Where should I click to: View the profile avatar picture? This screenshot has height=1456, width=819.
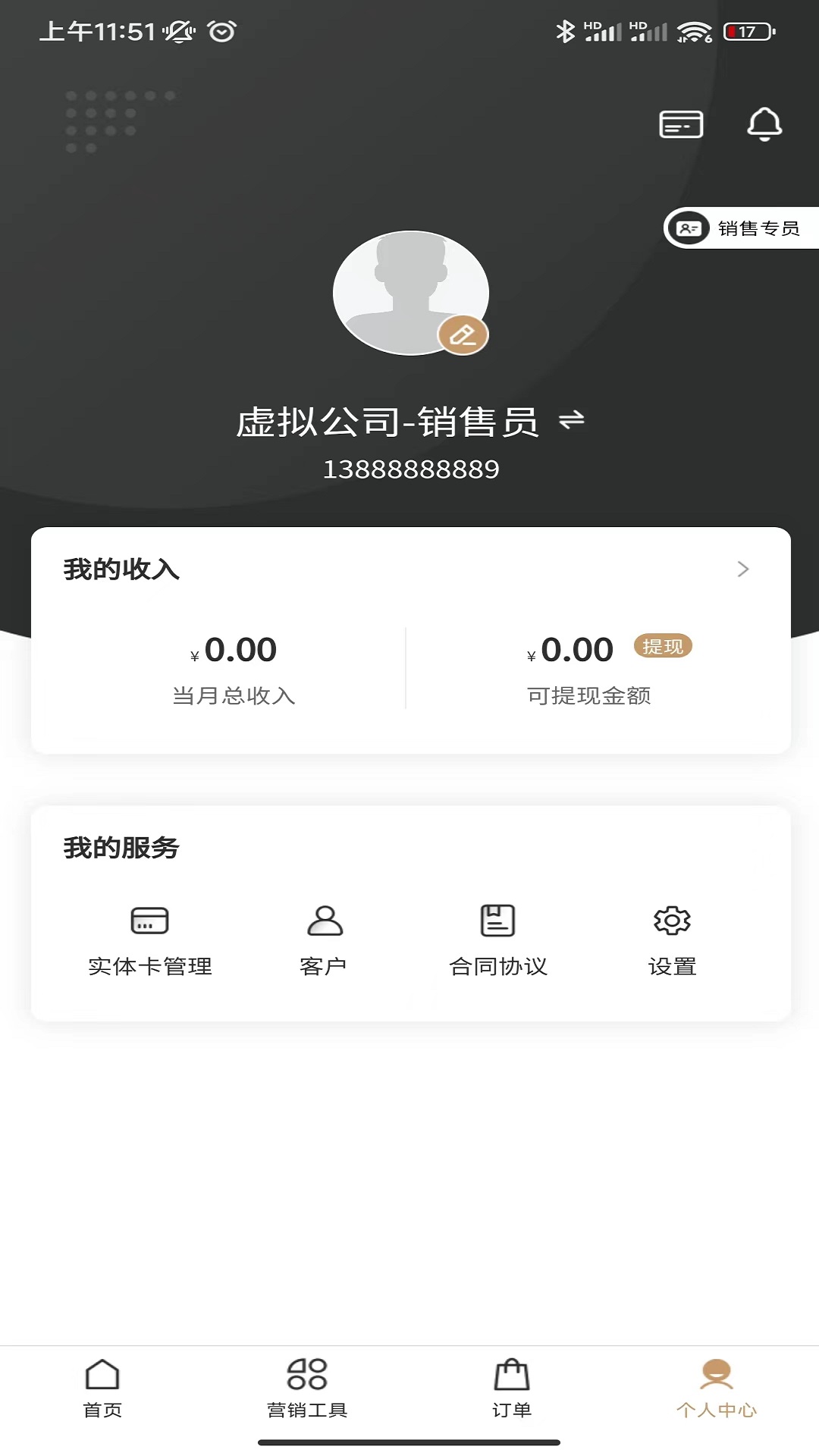(409, 292)
